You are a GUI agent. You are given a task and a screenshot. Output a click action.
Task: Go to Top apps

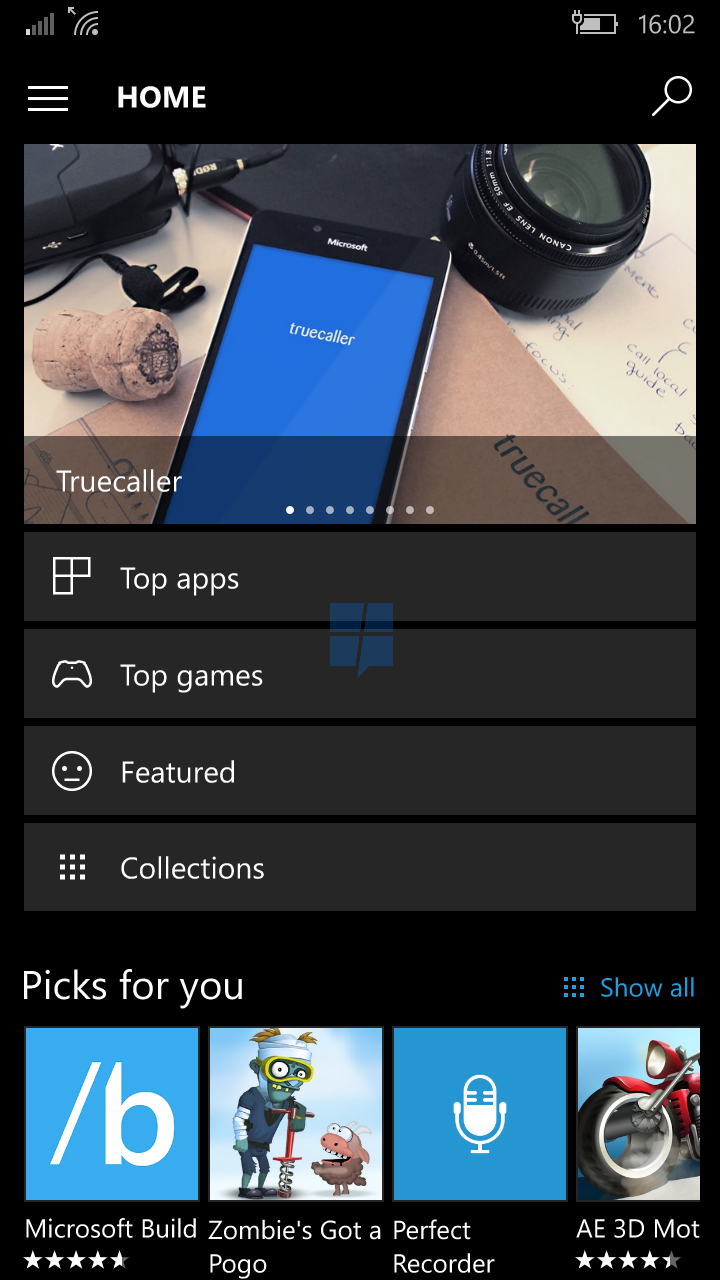[360, 578]
